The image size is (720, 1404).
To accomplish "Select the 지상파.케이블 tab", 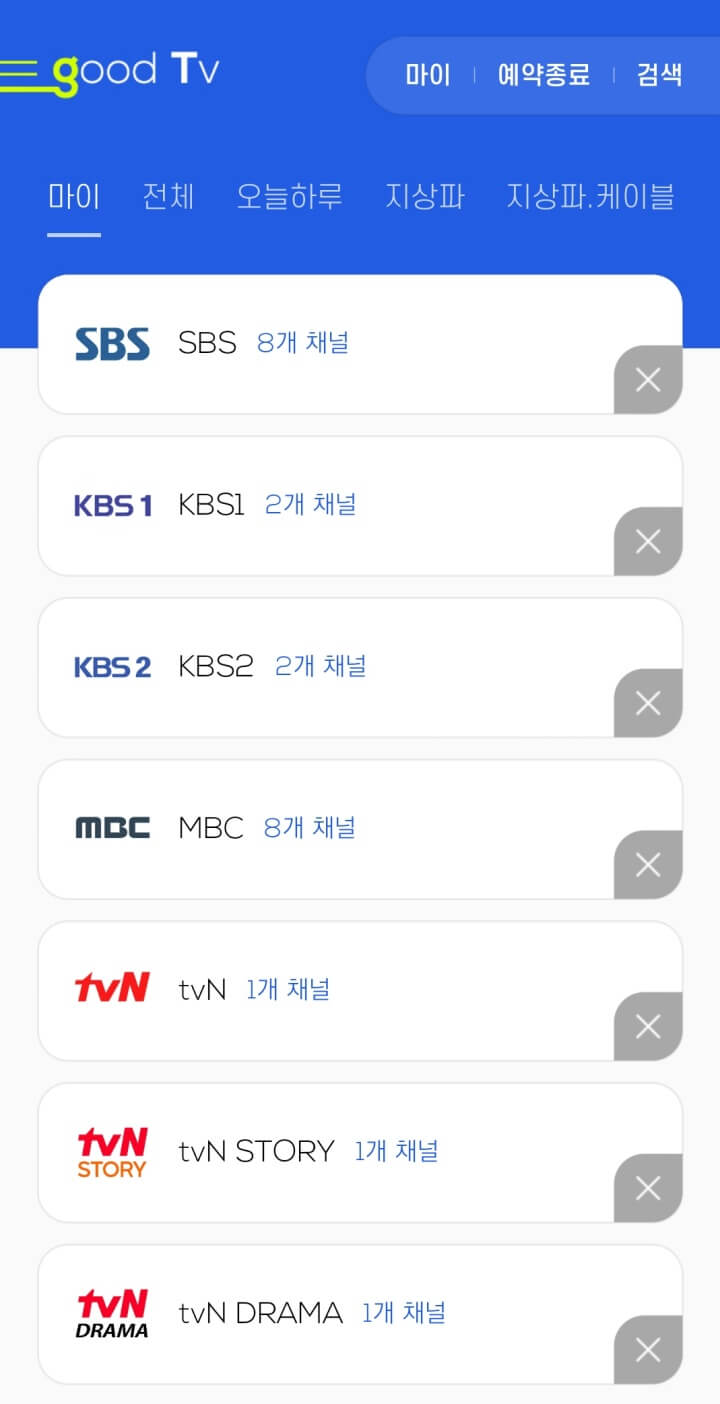I will click(592, 197).
